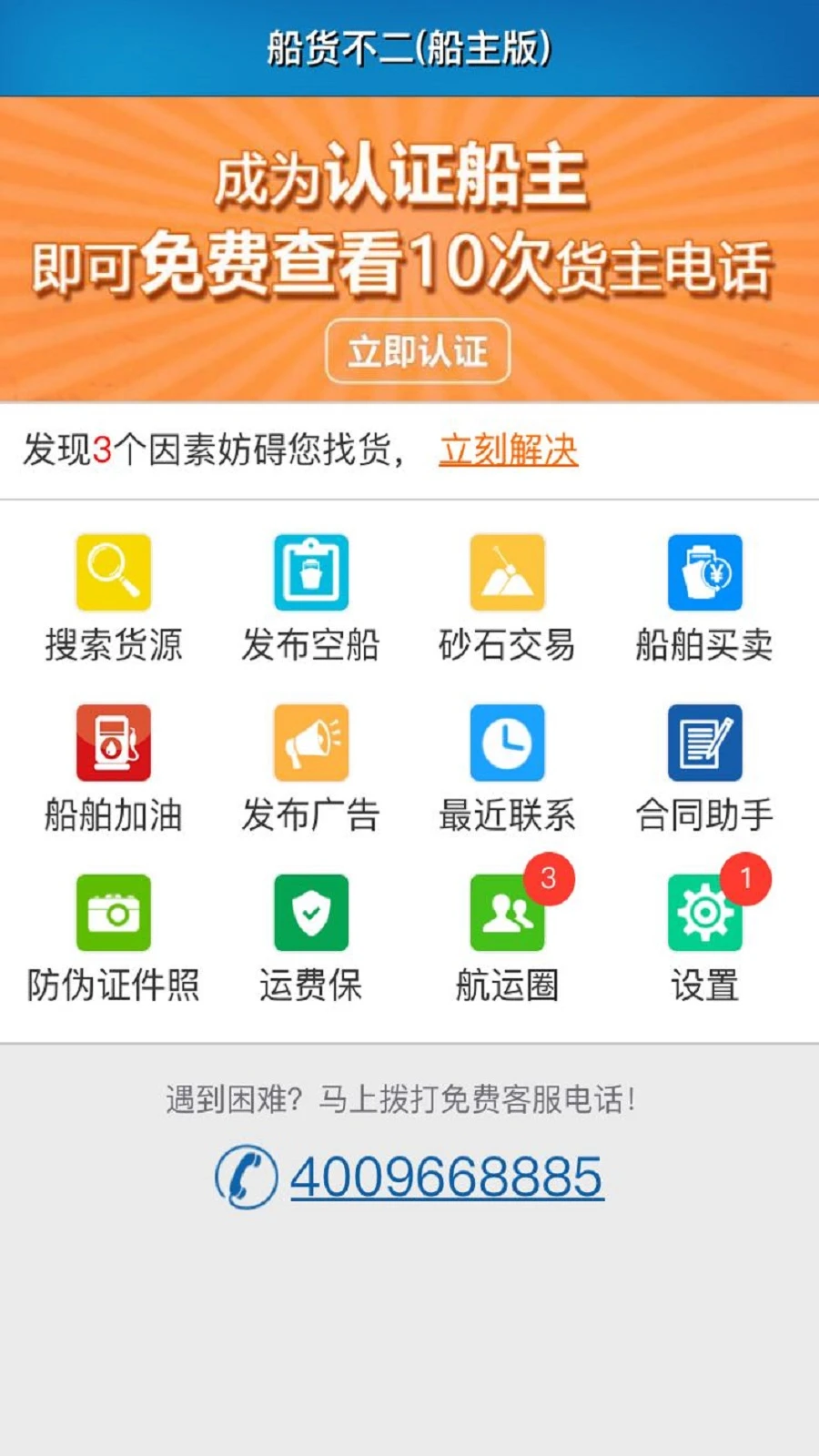Call customer service number 4009668885

click(x=446, y=1176)
